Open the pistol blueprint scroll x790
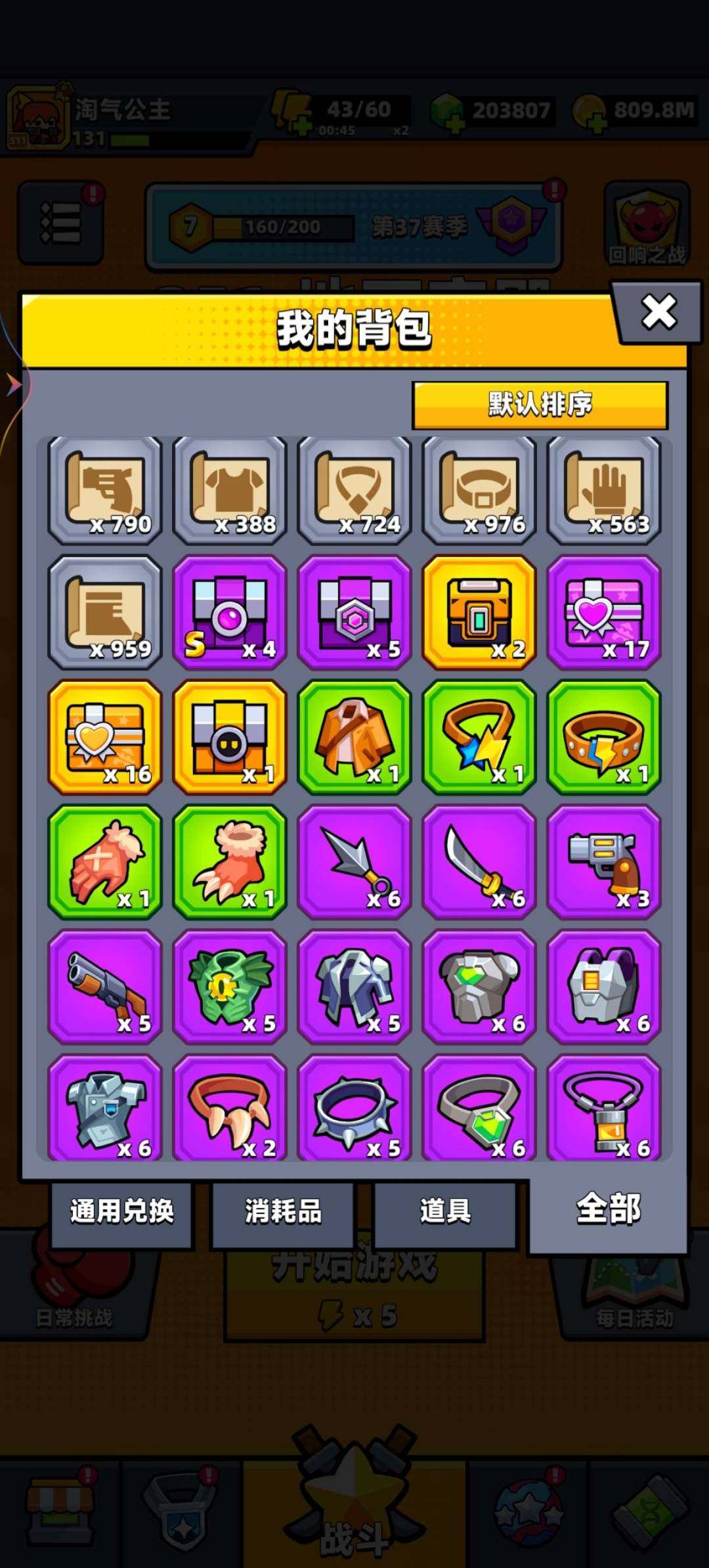This screenshot has height=1568, width=709. pyautogui.click(x=105, y=490)
